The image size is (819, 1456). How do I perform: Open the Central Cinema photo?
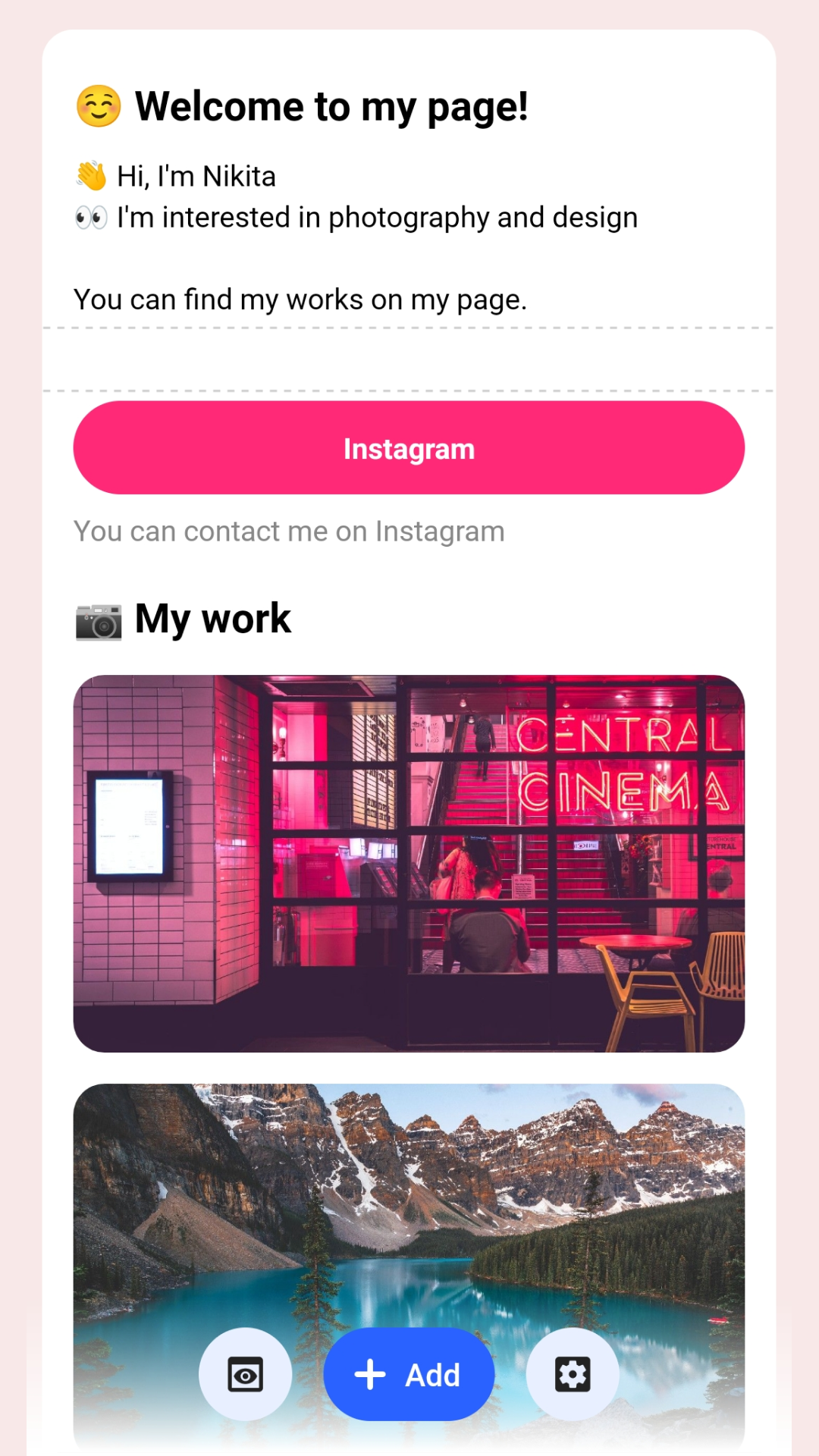(x=409, y=863)
